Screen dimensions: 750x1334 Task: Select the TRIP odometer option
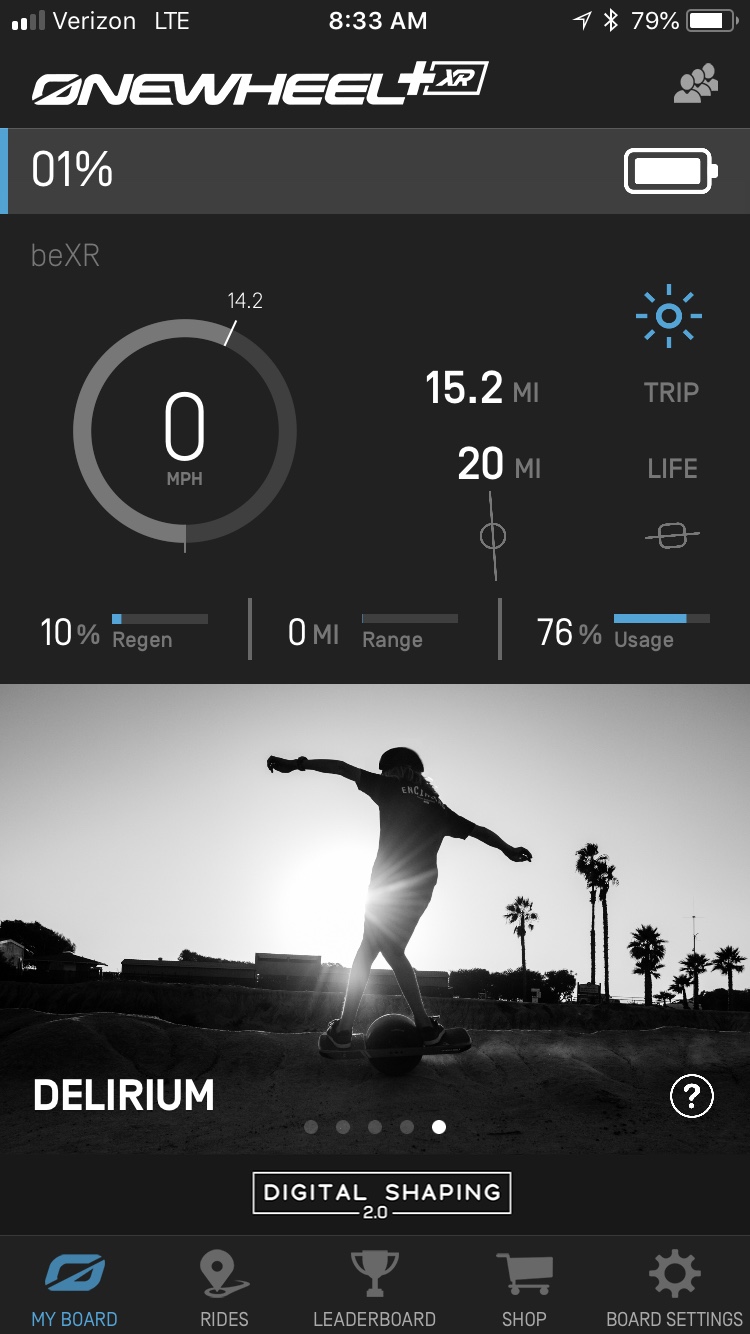coord(671,392)
